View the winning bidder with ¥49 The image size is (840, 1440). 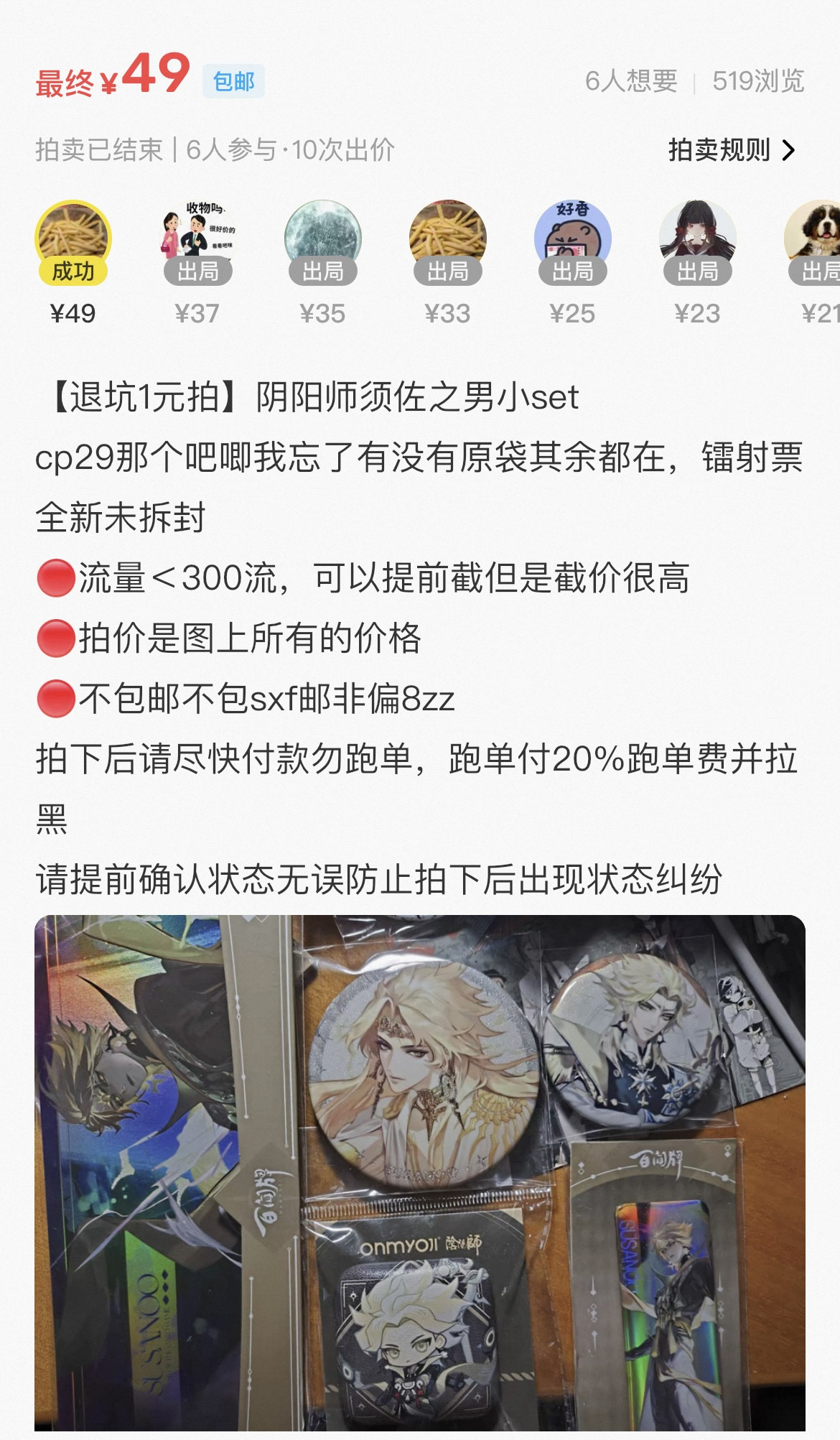pos(73,238)
